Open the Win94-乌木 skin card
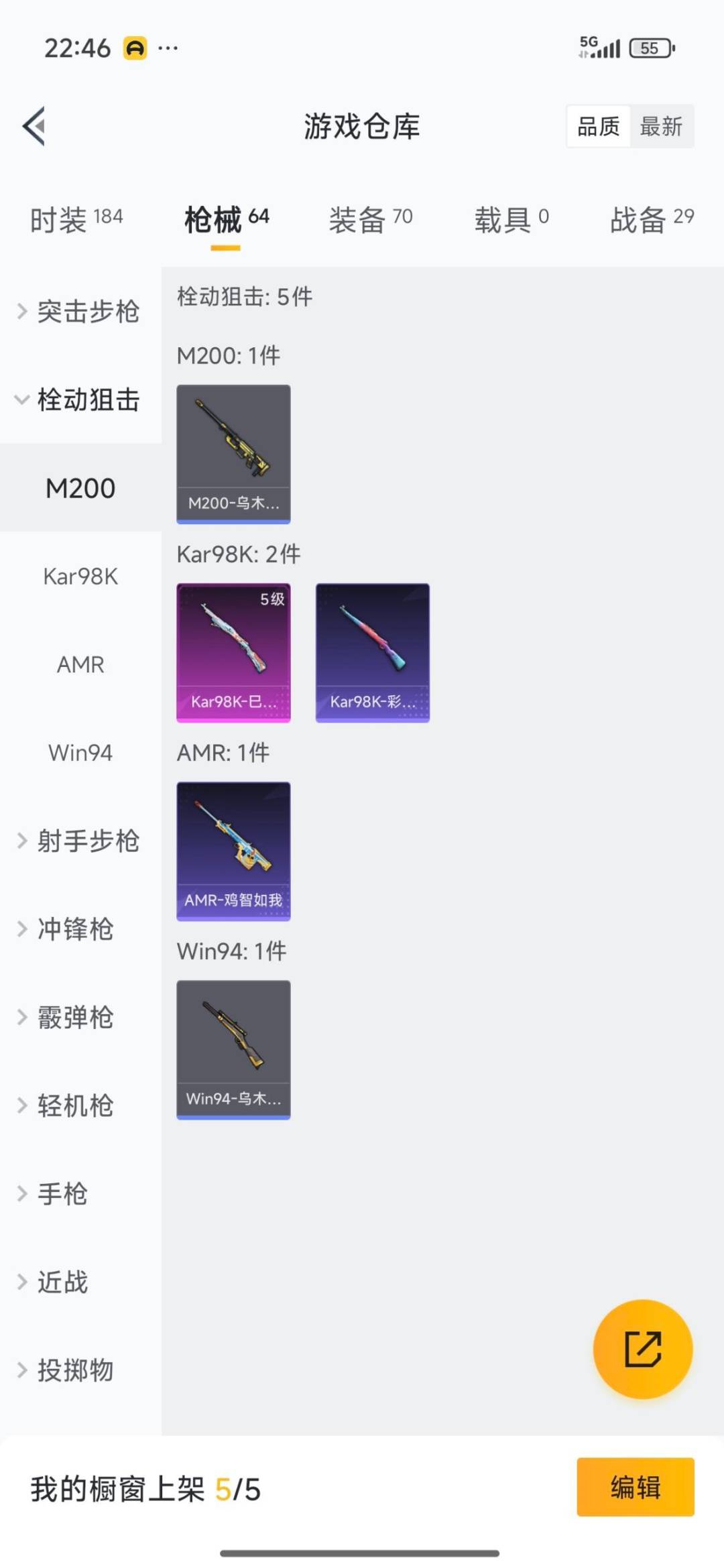Screen dimensions: 724x1568 point(233,1049)
